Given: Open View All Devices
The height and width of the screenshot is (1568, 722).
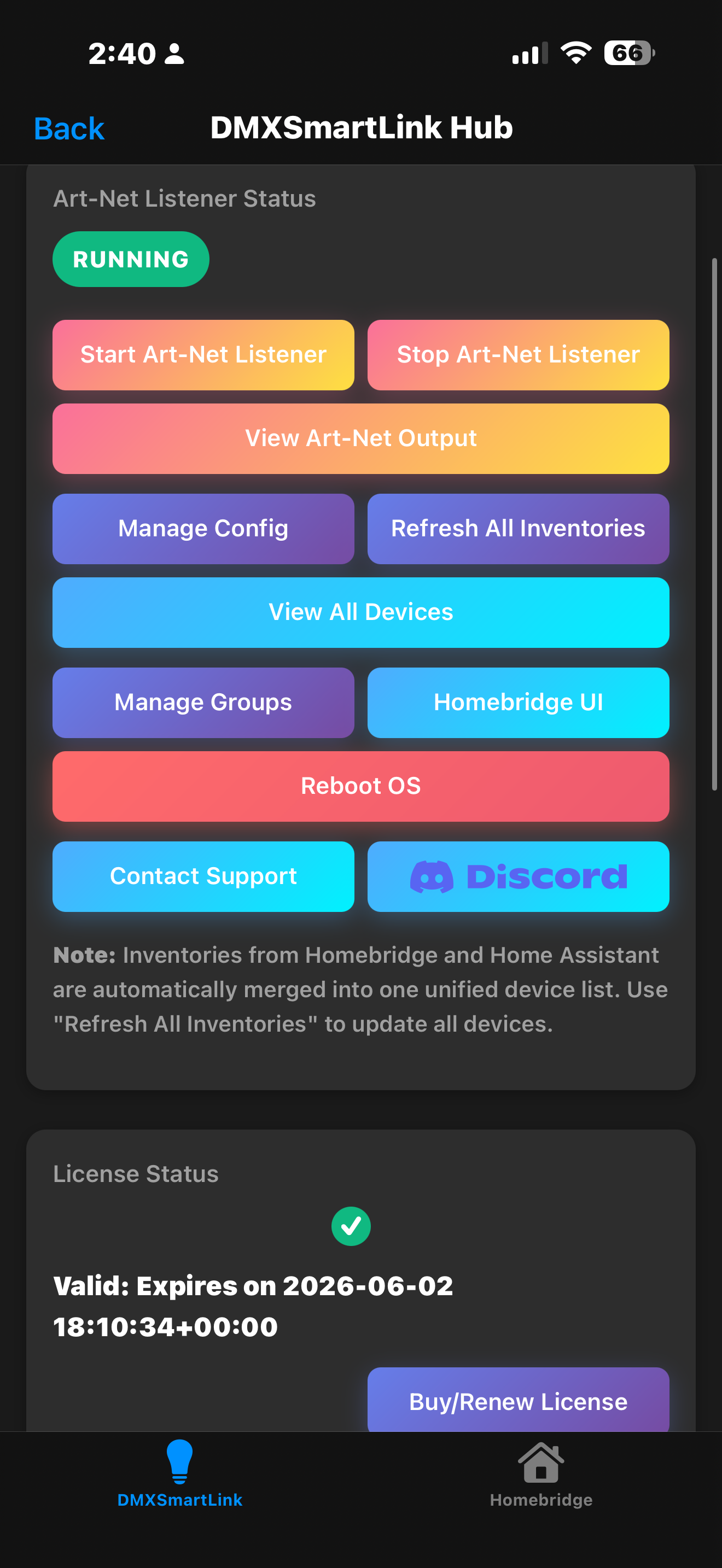Looking at the screenshot, I should click(360, 612).
